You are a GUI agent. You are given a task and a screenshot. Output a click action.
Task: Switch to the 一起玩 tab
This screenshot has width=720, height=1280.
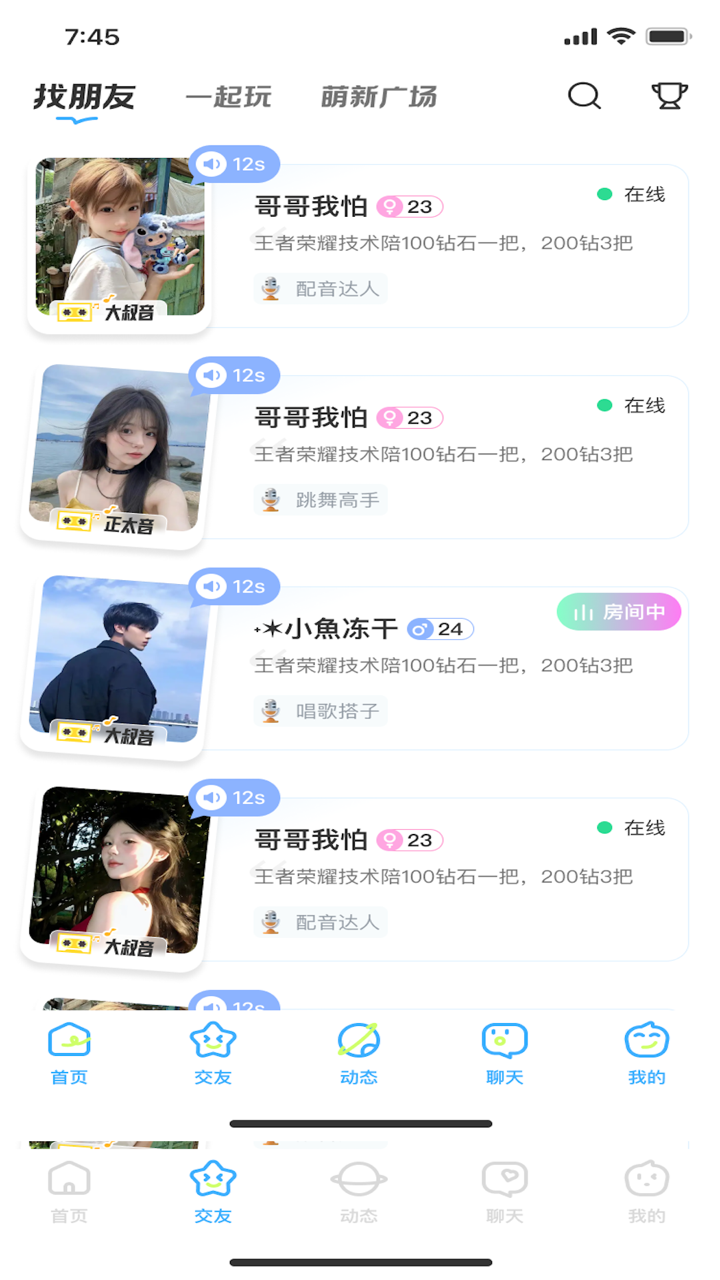coord(228,97)
